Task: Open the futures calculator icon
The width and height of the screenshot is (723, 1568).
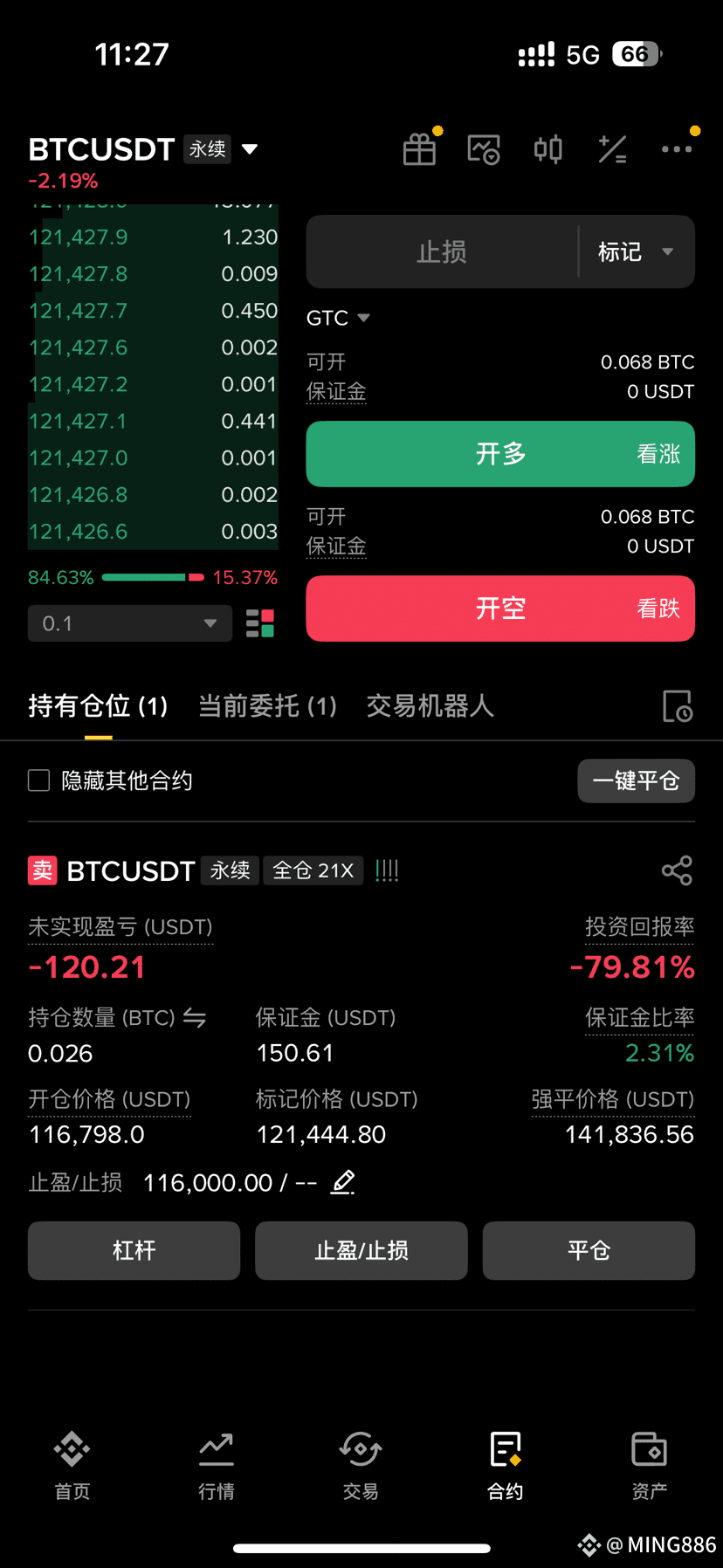Action: (x=613, y=148)
